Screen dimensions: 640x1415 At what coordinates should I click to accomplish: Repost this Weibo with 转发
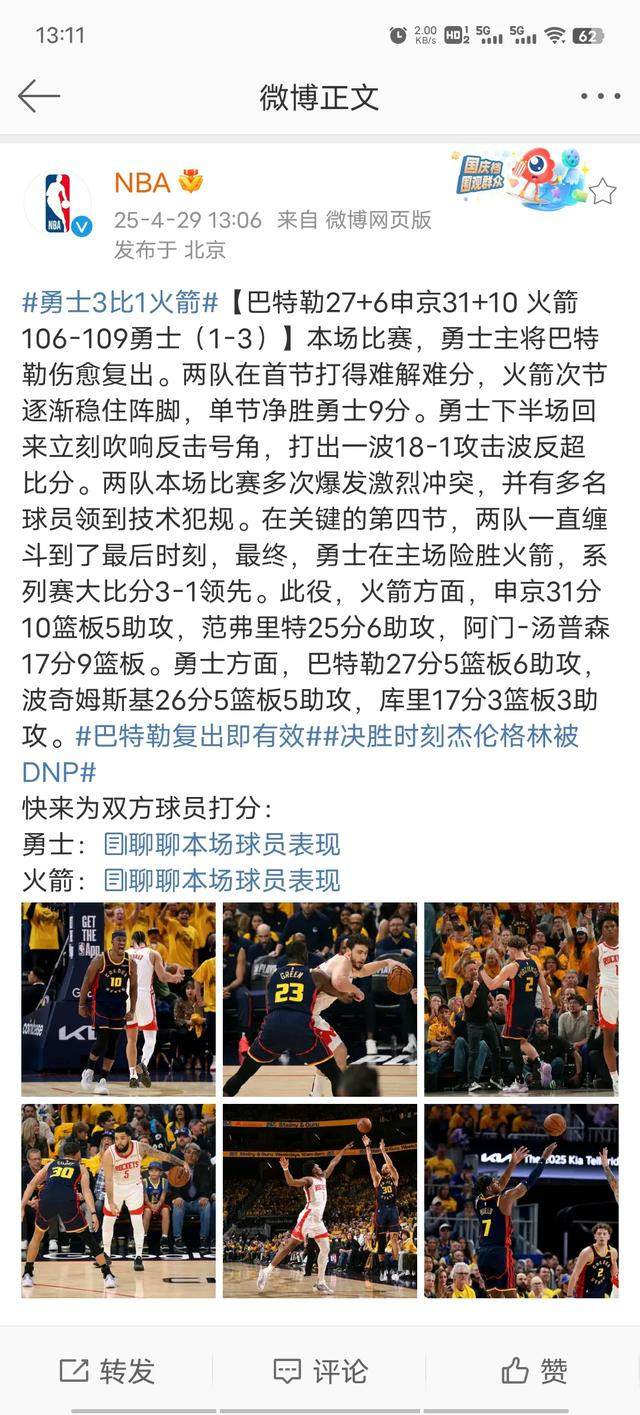tap(107, 1371)
